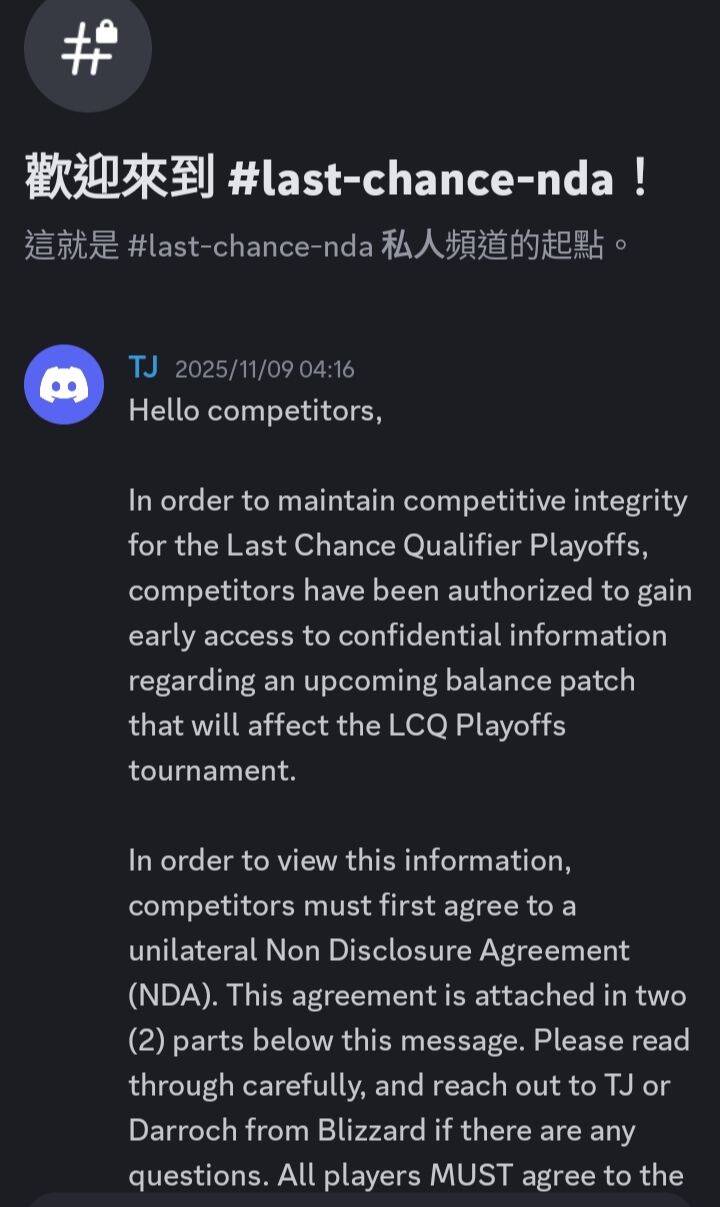Open TJ's profile avatar
Screen dimensions: 720x1207
[x=64, y=385]
